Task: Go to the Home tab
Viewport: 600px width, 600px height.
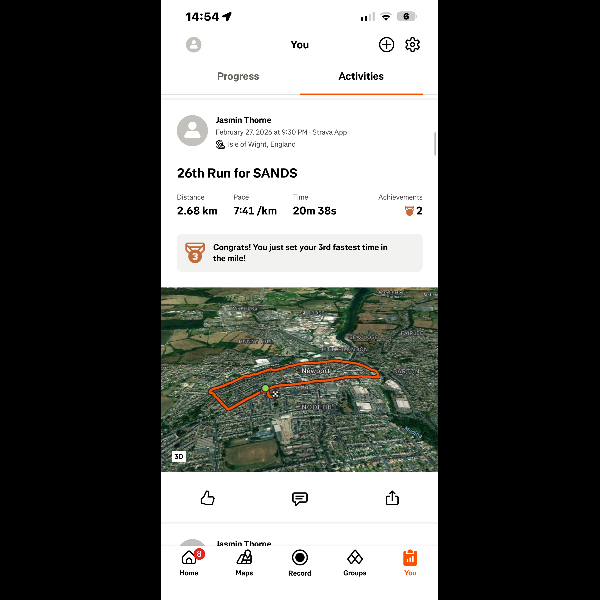Action: pos(189,562)
